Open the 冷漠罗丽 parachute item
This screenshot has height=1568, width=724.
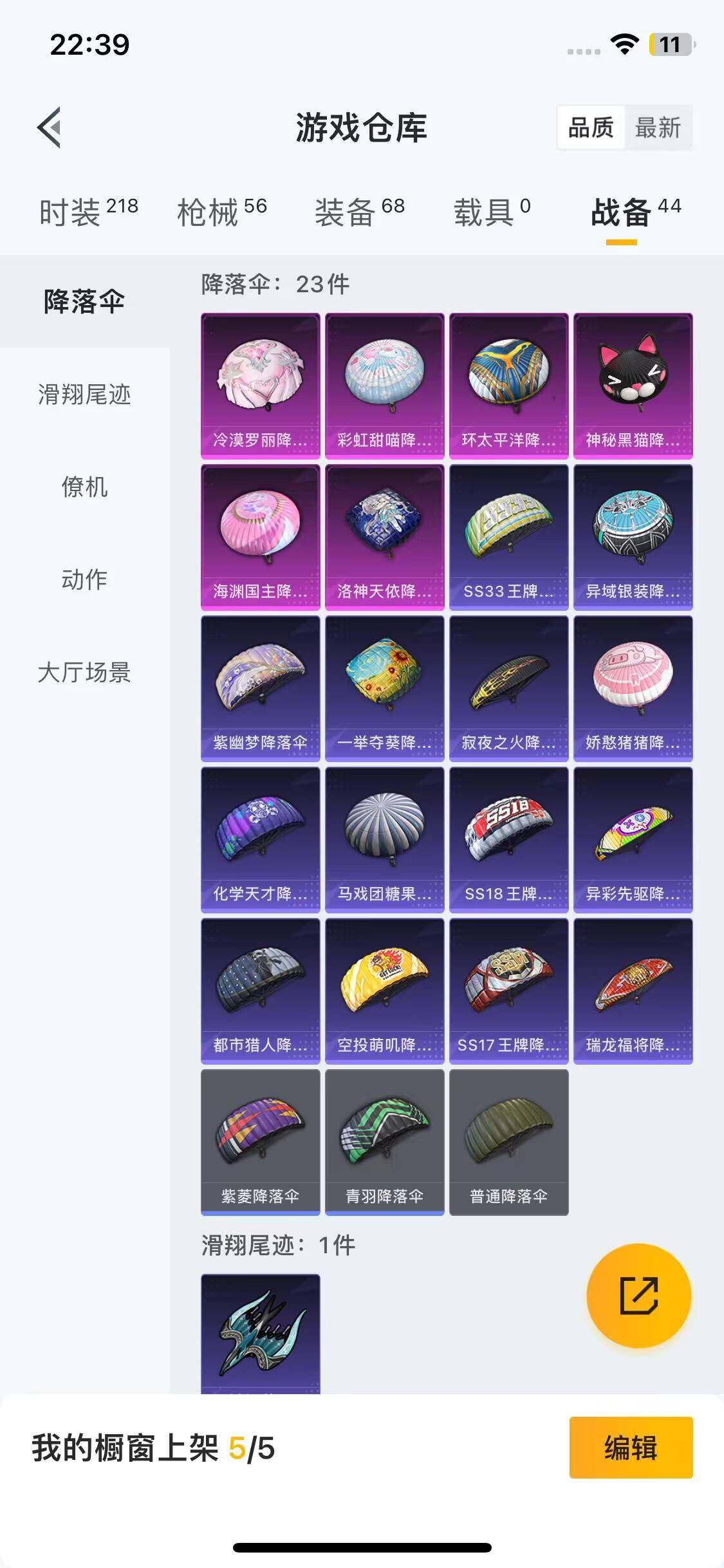tap(260, 386)
